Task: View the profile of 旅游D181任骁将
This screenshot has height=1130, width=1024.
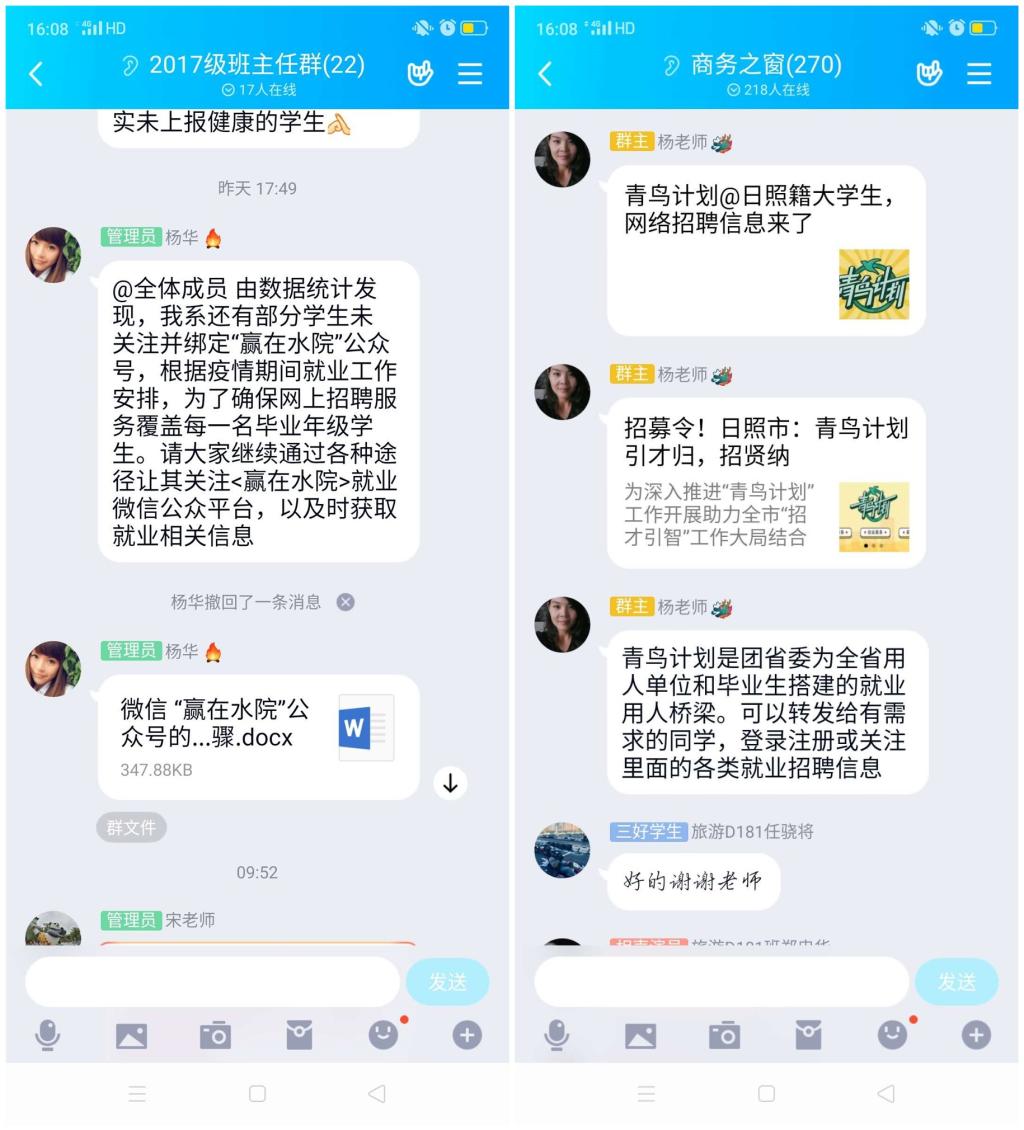Action: pyautogui.click(x=562, y=850)
